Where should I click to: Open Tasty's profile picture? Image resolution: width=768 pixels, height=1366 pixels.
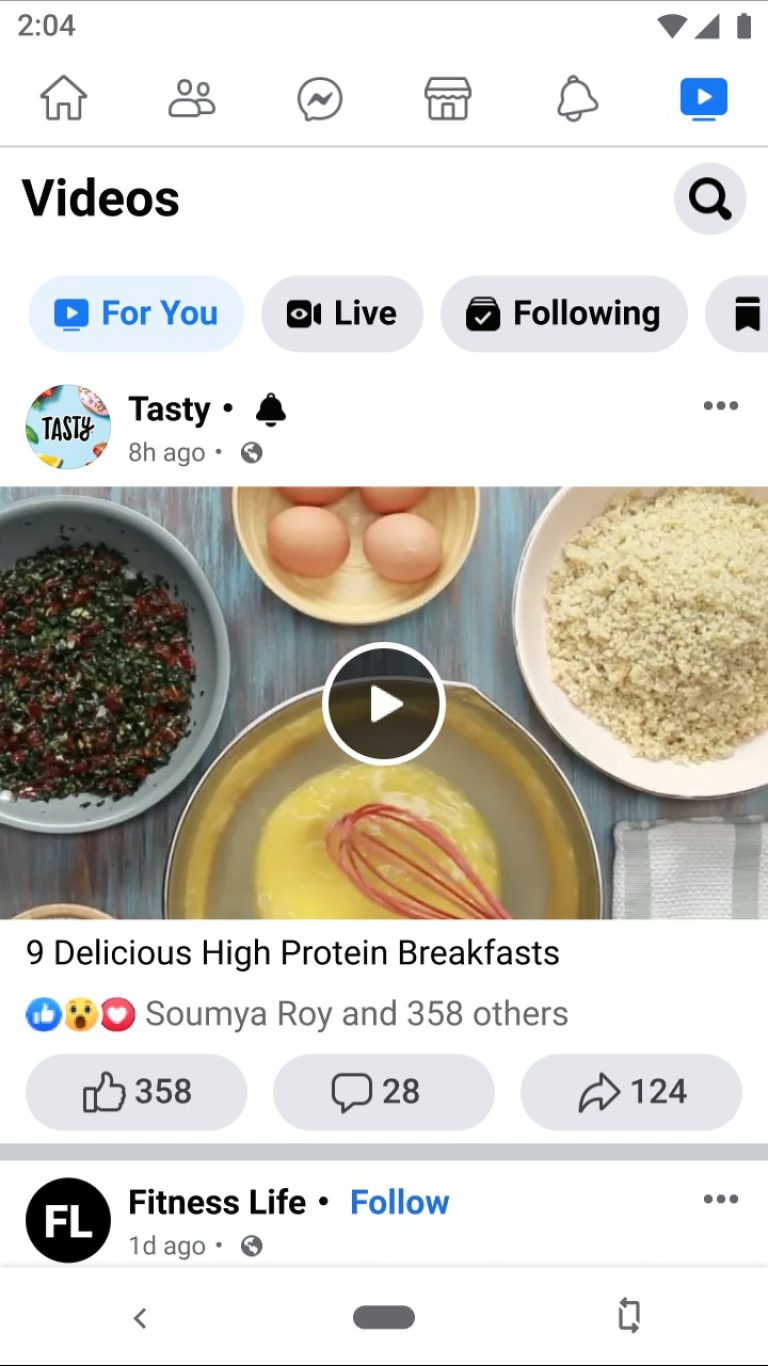click(67, 428)
